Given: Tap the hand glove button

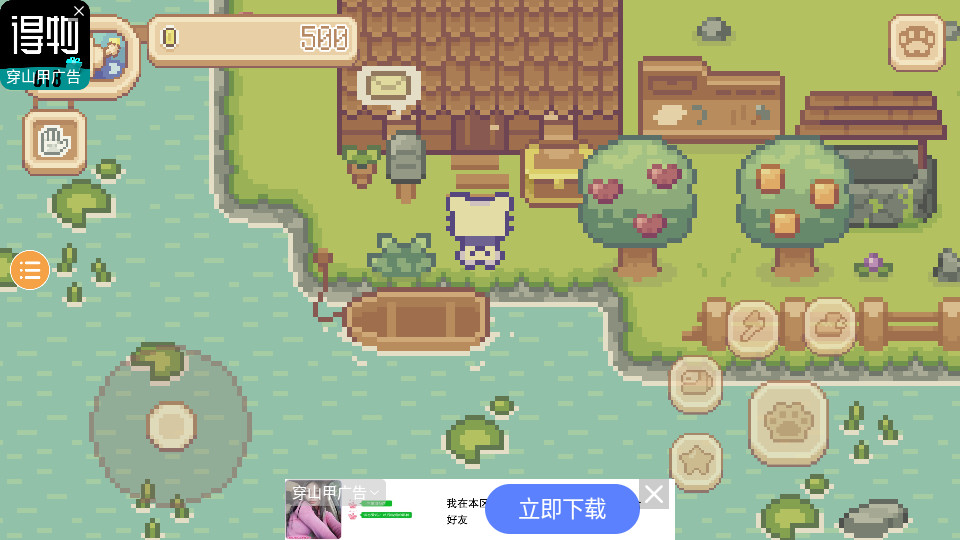Looking at the screenshot, I should coord(54,142).
